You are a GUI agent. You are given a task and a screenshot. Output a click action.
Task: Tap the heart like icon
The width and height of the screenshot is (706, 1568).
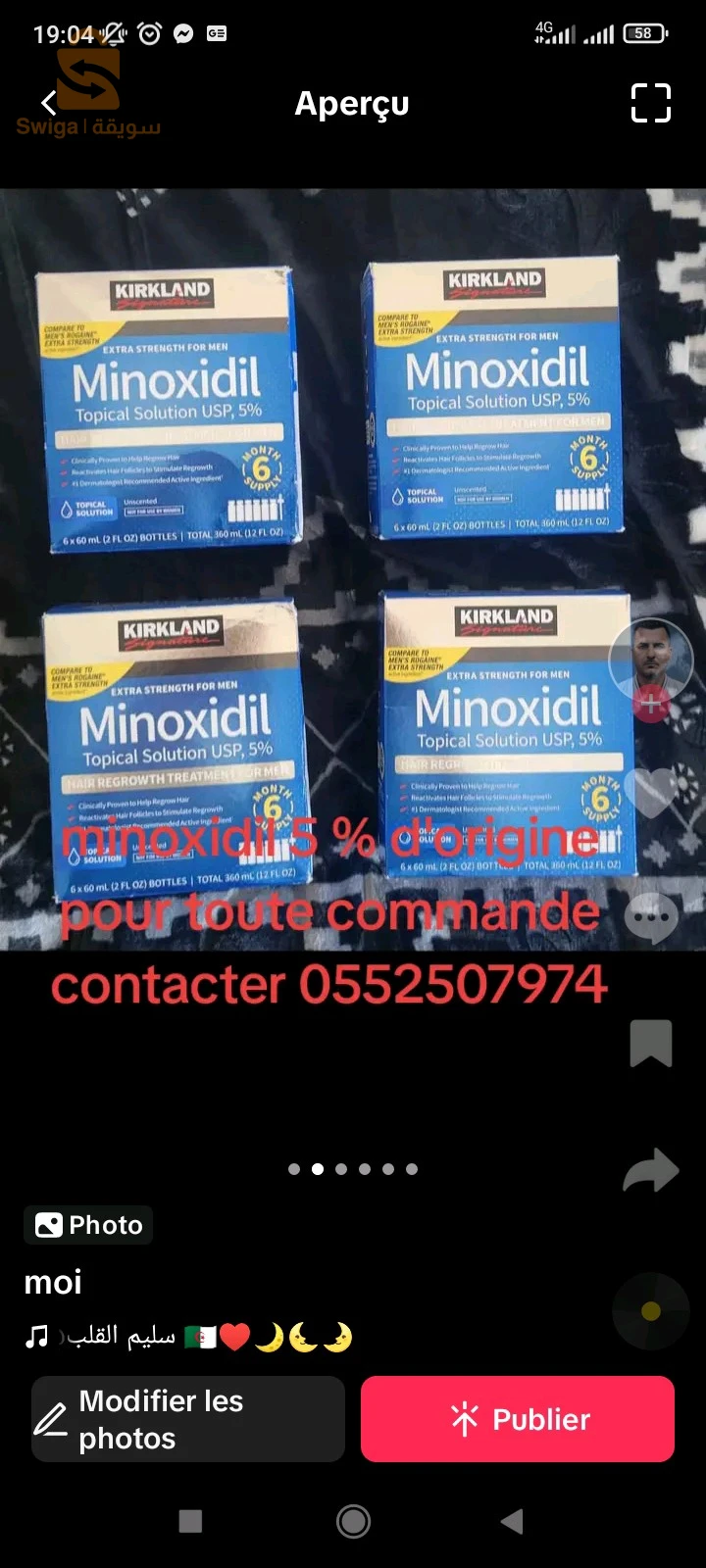[652, 792]
